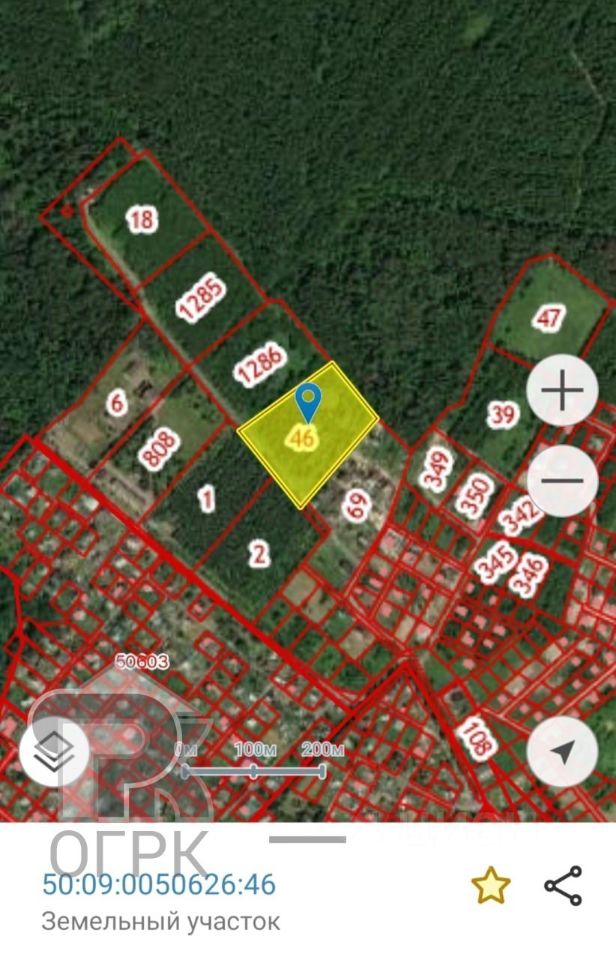616x960 pixels.
Task: Share the selected land plot
Action: point(563,886)
